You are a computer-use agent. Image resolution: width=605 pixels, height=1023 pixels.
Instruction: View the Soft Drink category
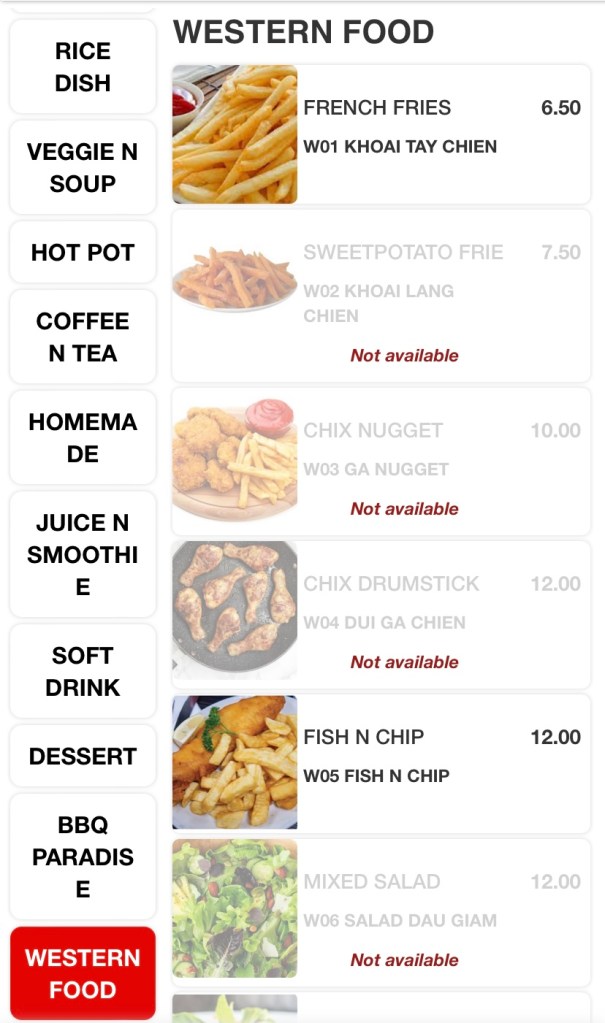click(x=83, y=672)
